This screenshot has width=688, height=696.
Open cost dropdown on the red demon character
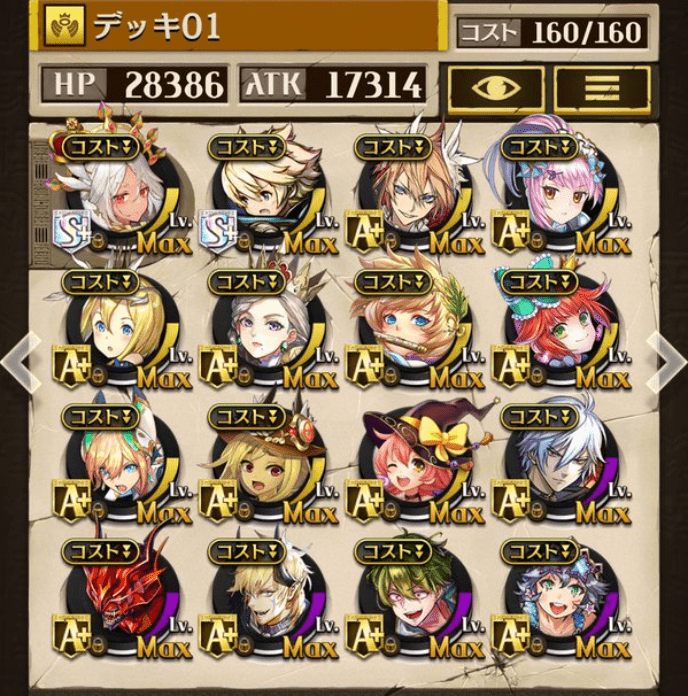tap(100, 550)
